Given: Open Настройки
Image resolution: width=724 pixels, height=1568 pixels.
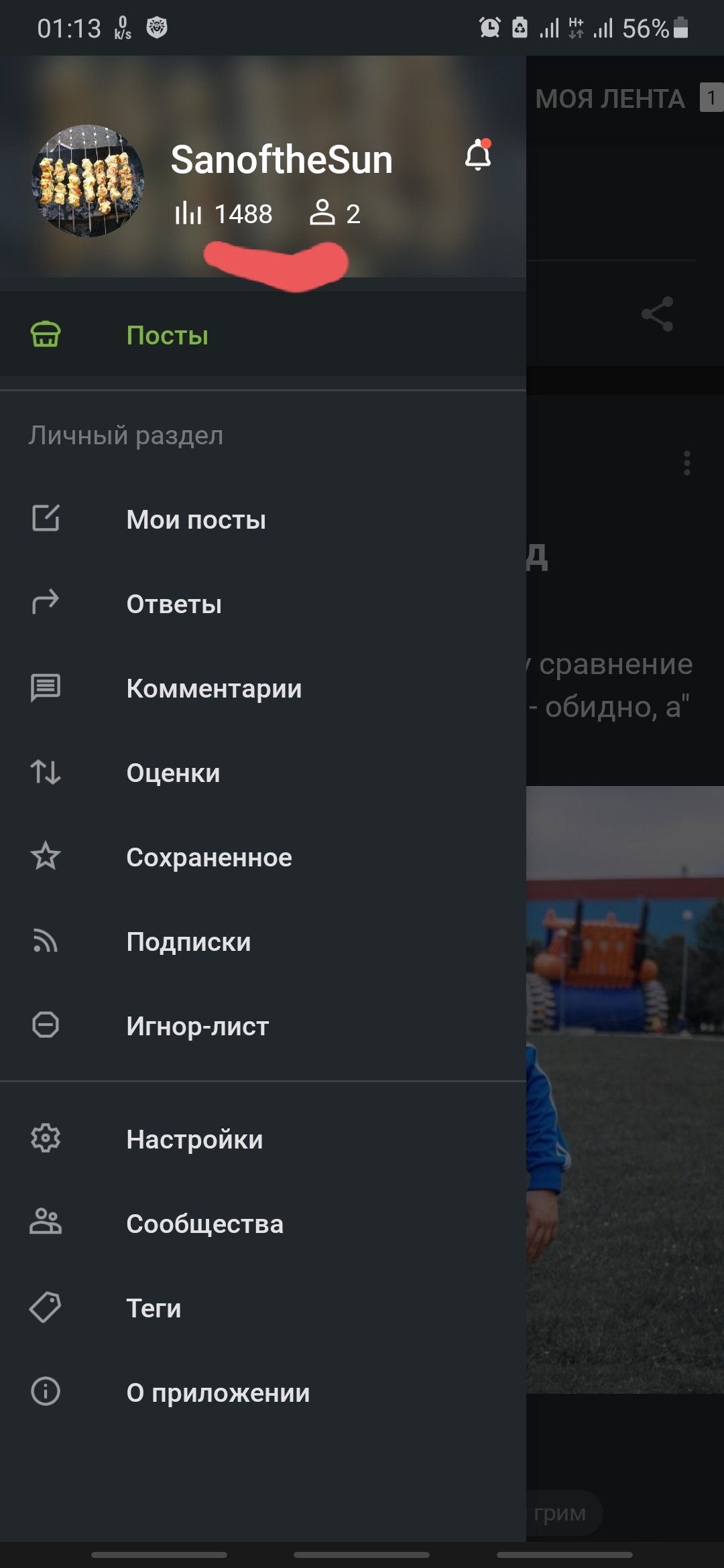Looking at the screenshot, I should [194, 1139].
